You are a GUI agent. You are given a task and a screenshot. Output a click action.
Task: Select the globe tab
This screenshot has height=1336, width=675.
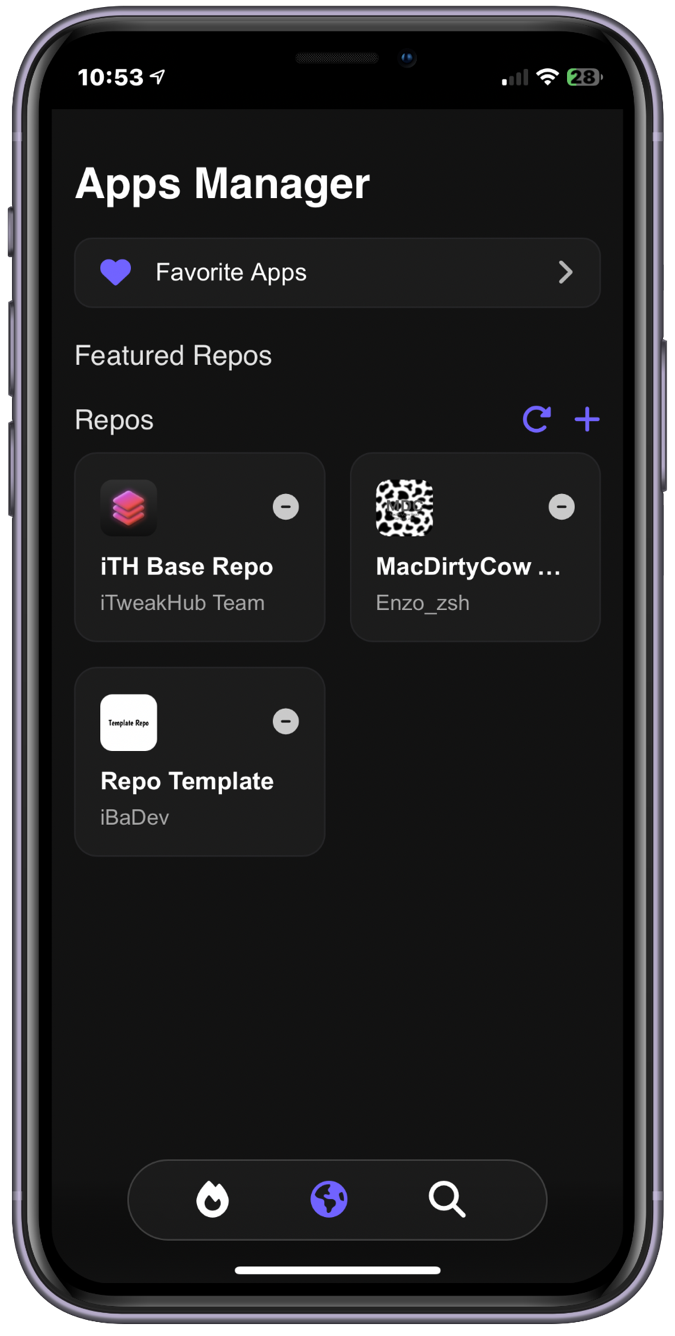point(329,1198)
